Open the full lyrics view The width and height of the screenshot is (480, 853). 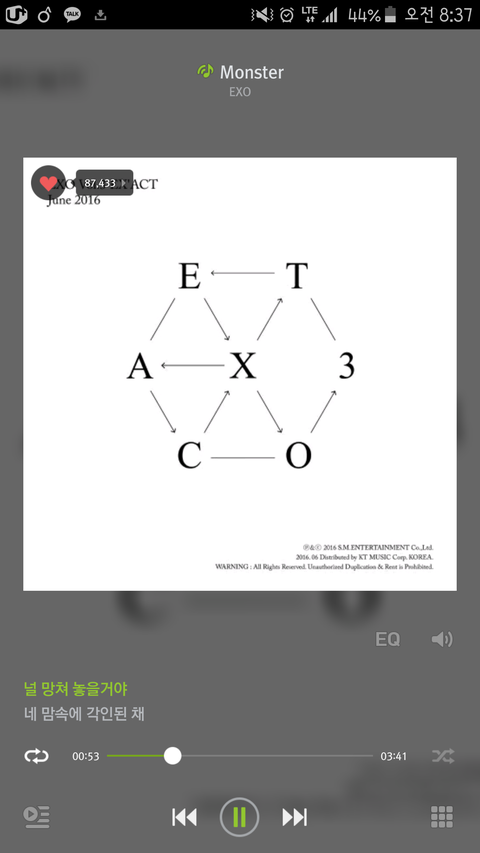(x=84, y=701)
